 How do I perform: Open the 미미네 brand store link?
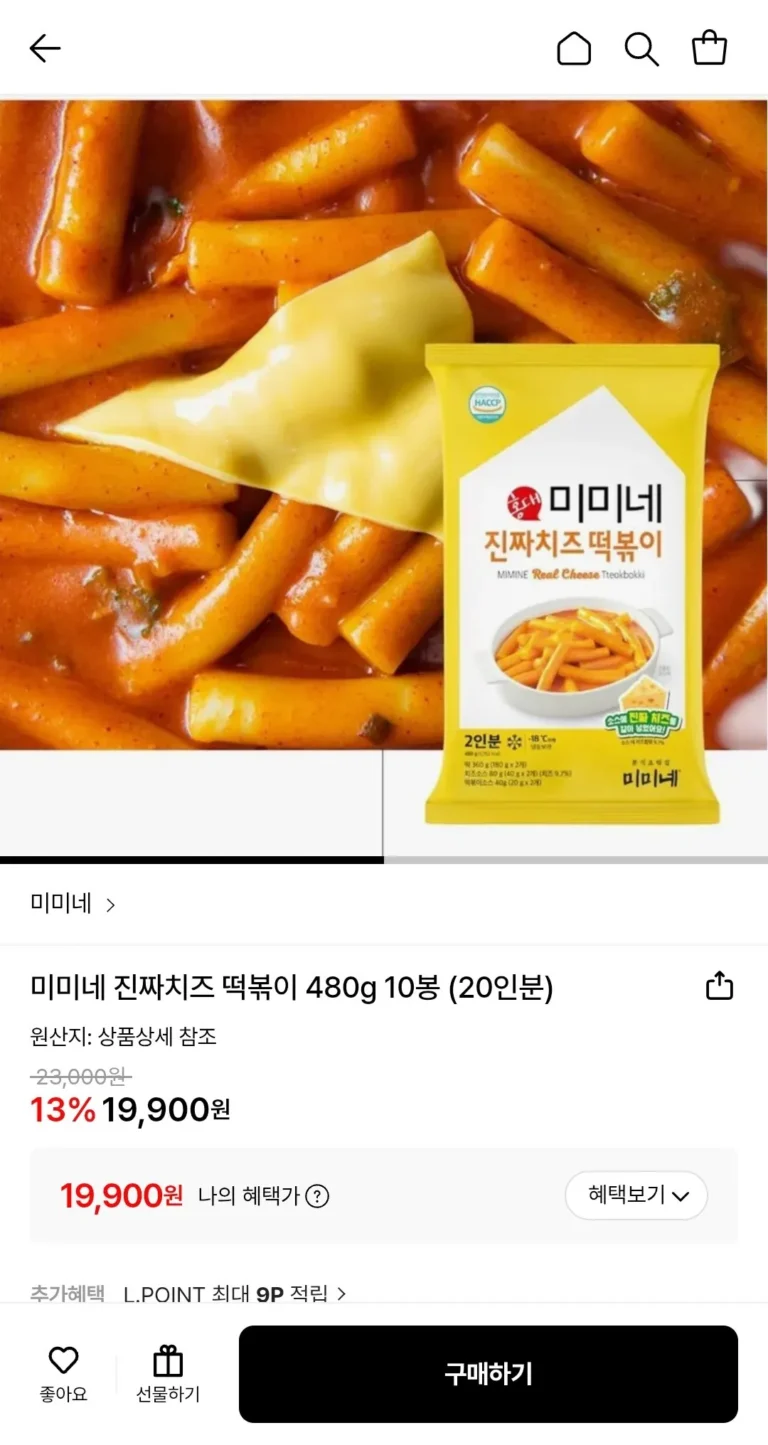73,904
